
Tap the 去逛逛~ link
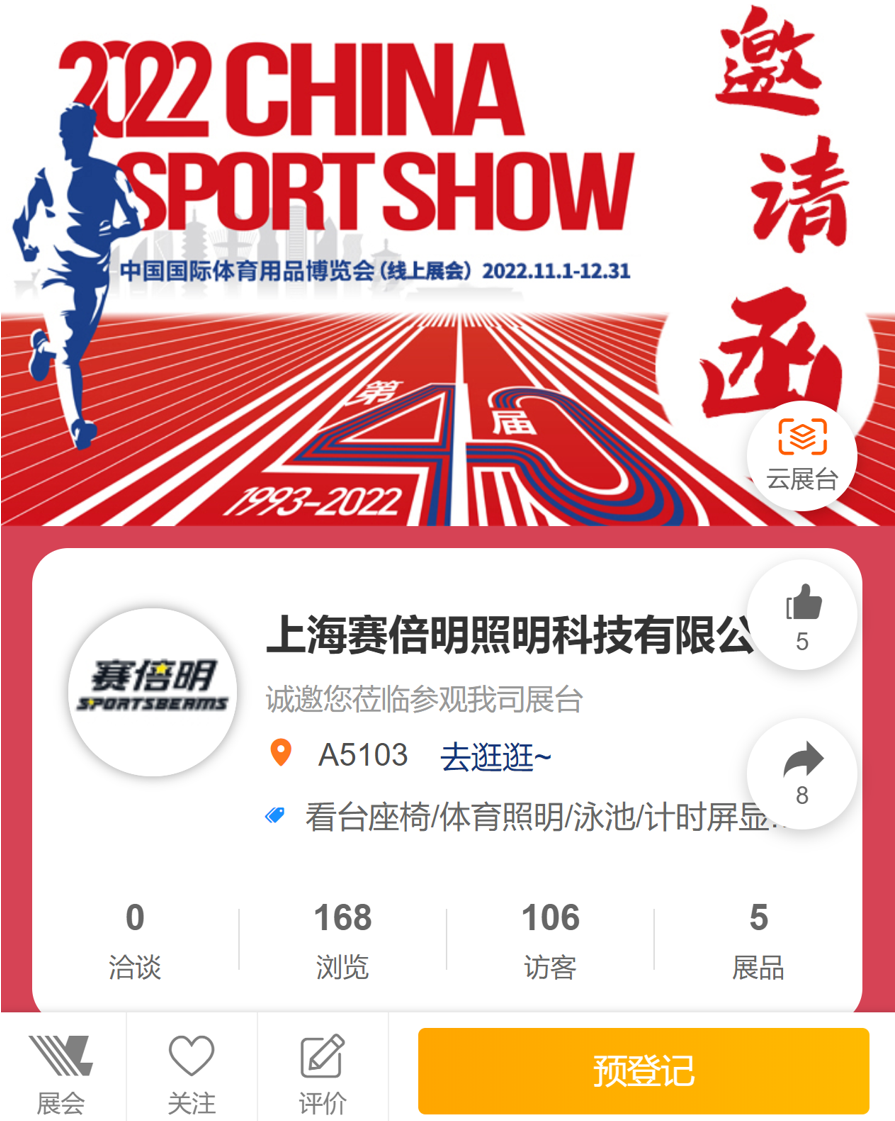click(x=496, y=758)
